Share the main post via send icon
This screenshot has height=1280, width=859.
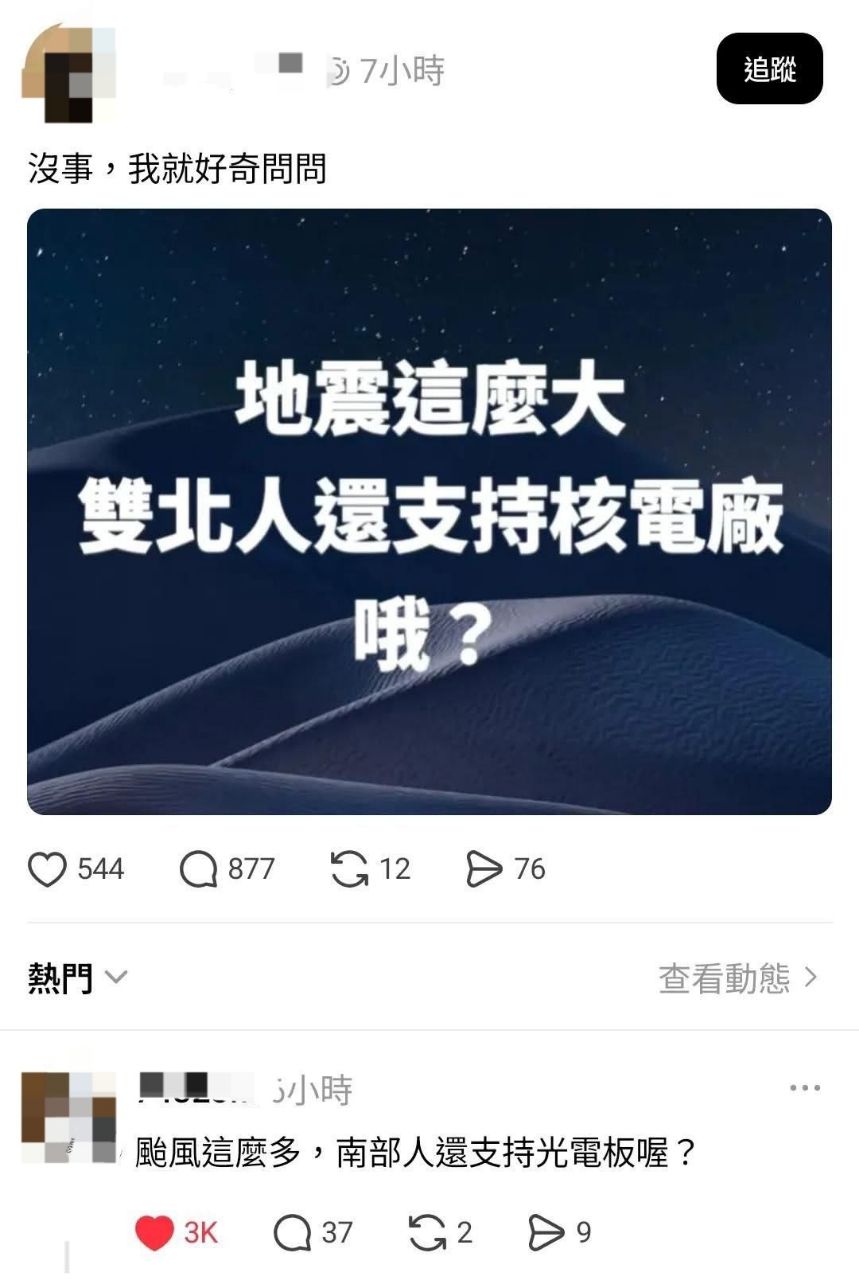[x=484, y=869]
